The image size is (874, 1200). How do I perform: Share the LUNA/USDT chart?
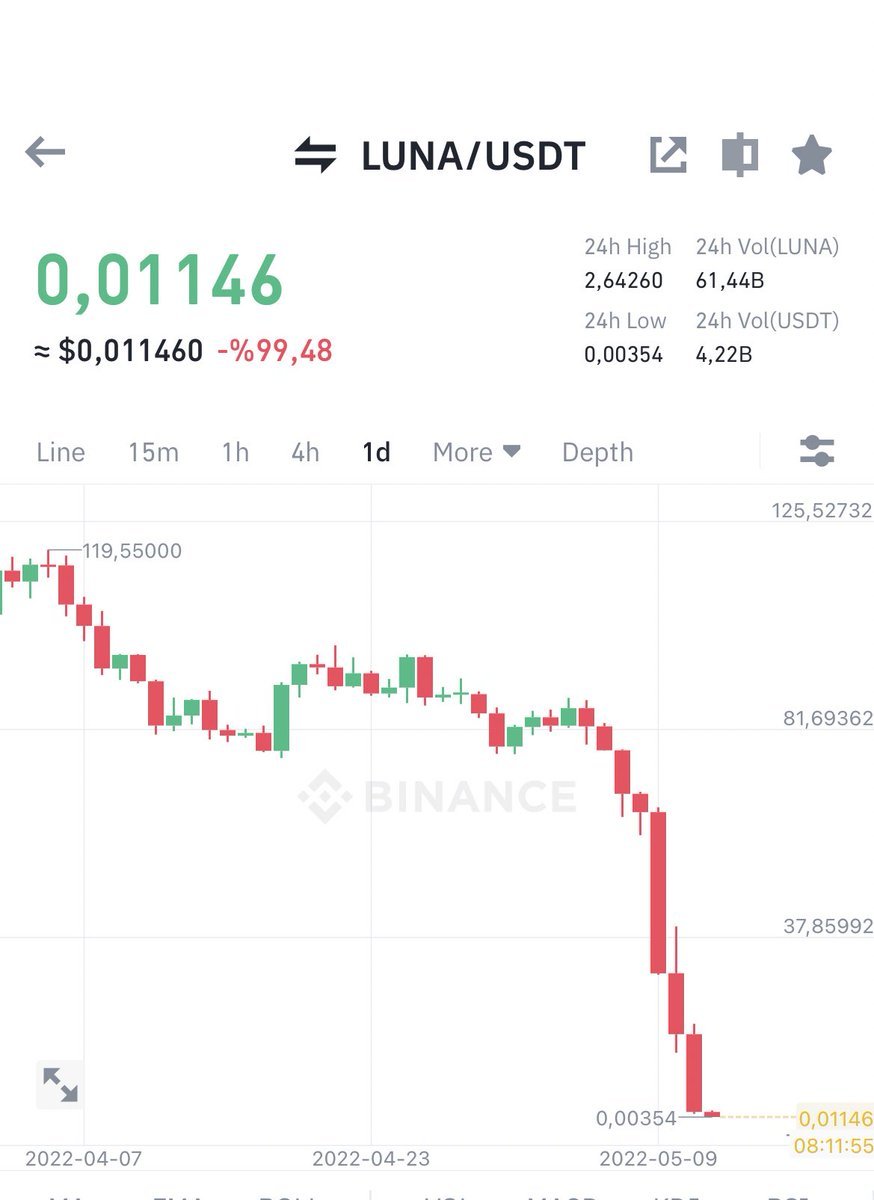[x=668, y=155]
